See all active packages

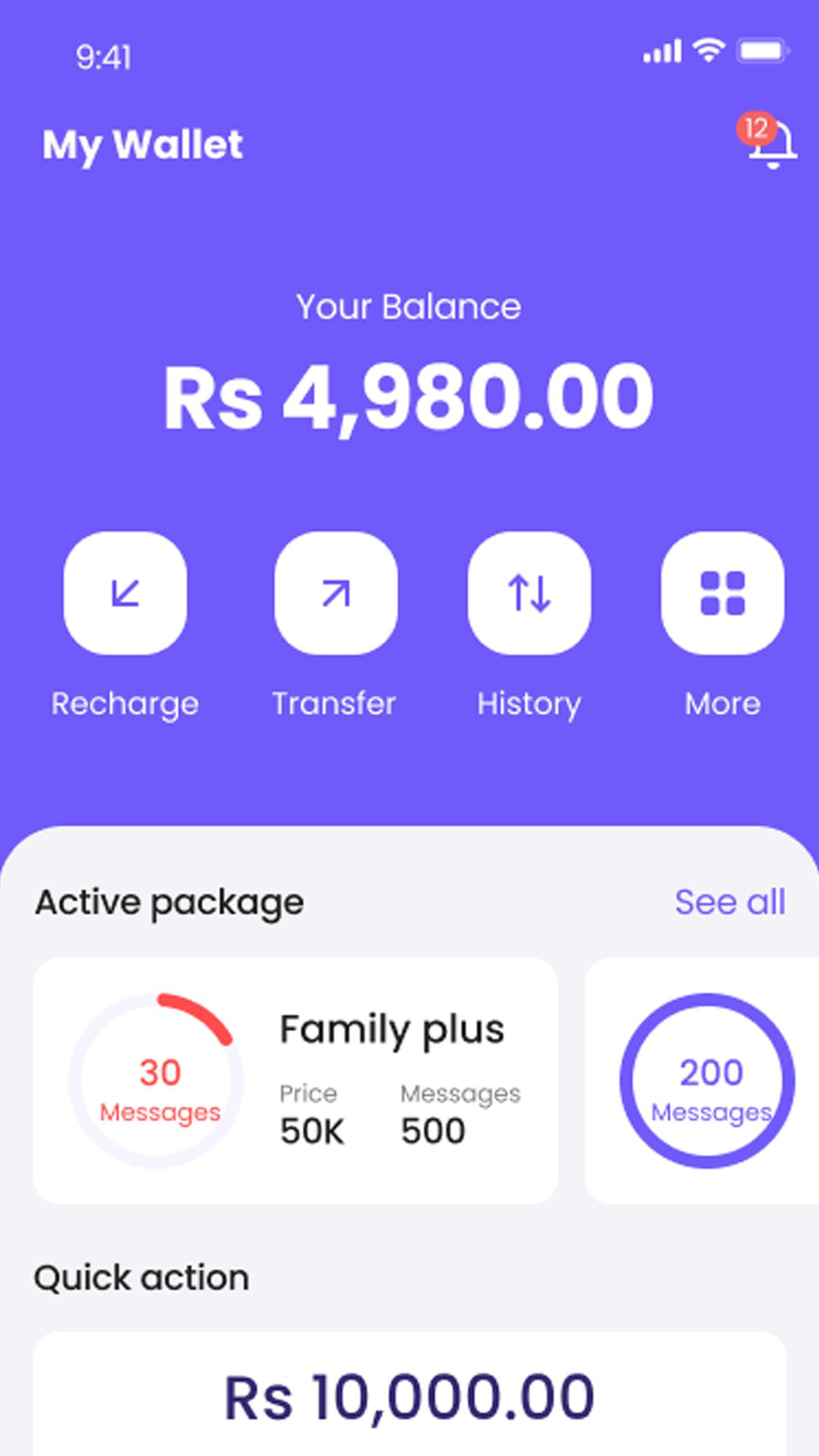point(730,902)
